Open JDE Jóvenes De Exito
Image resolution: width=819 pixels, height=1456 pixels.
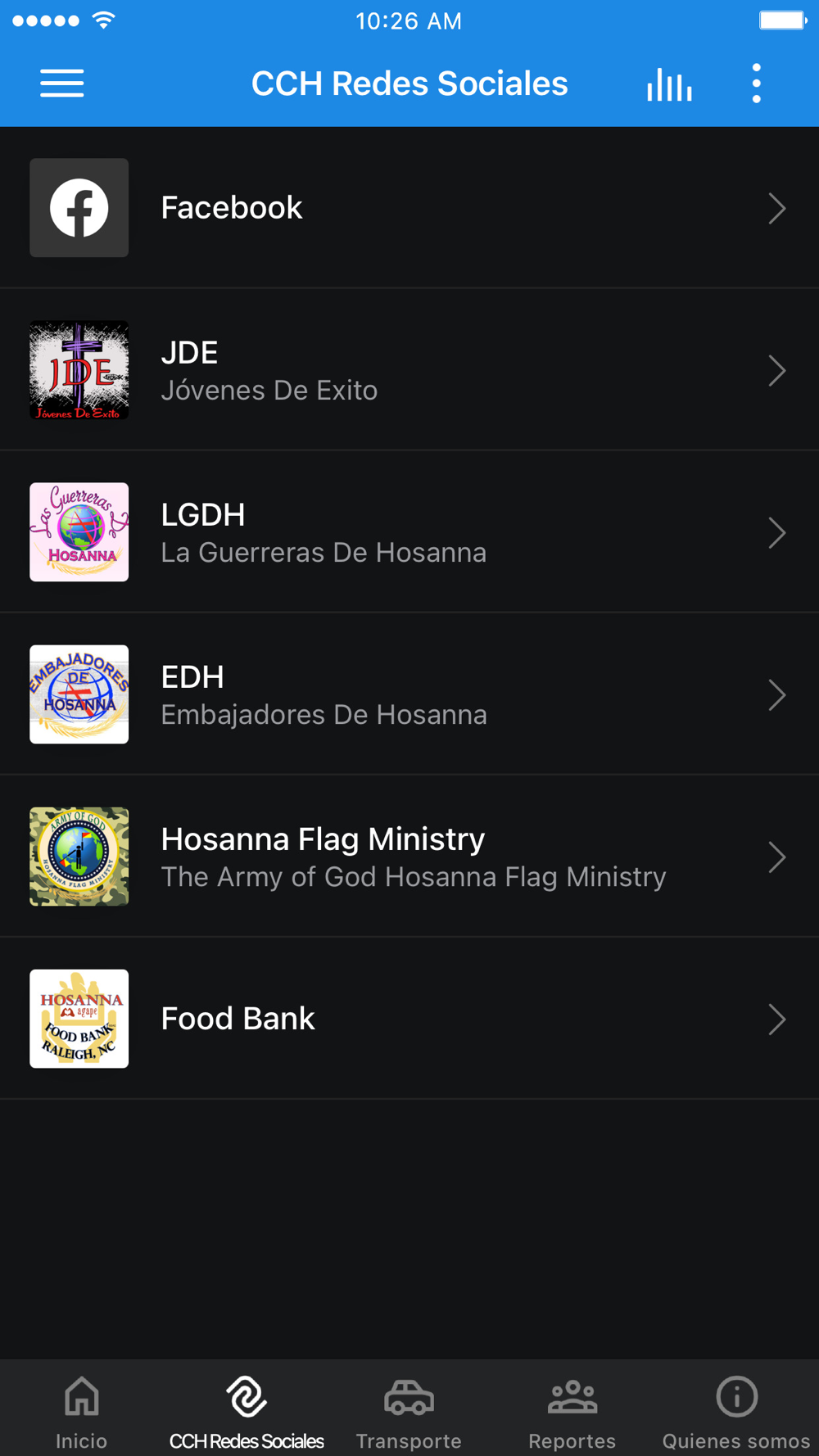[x=409, y=370]
